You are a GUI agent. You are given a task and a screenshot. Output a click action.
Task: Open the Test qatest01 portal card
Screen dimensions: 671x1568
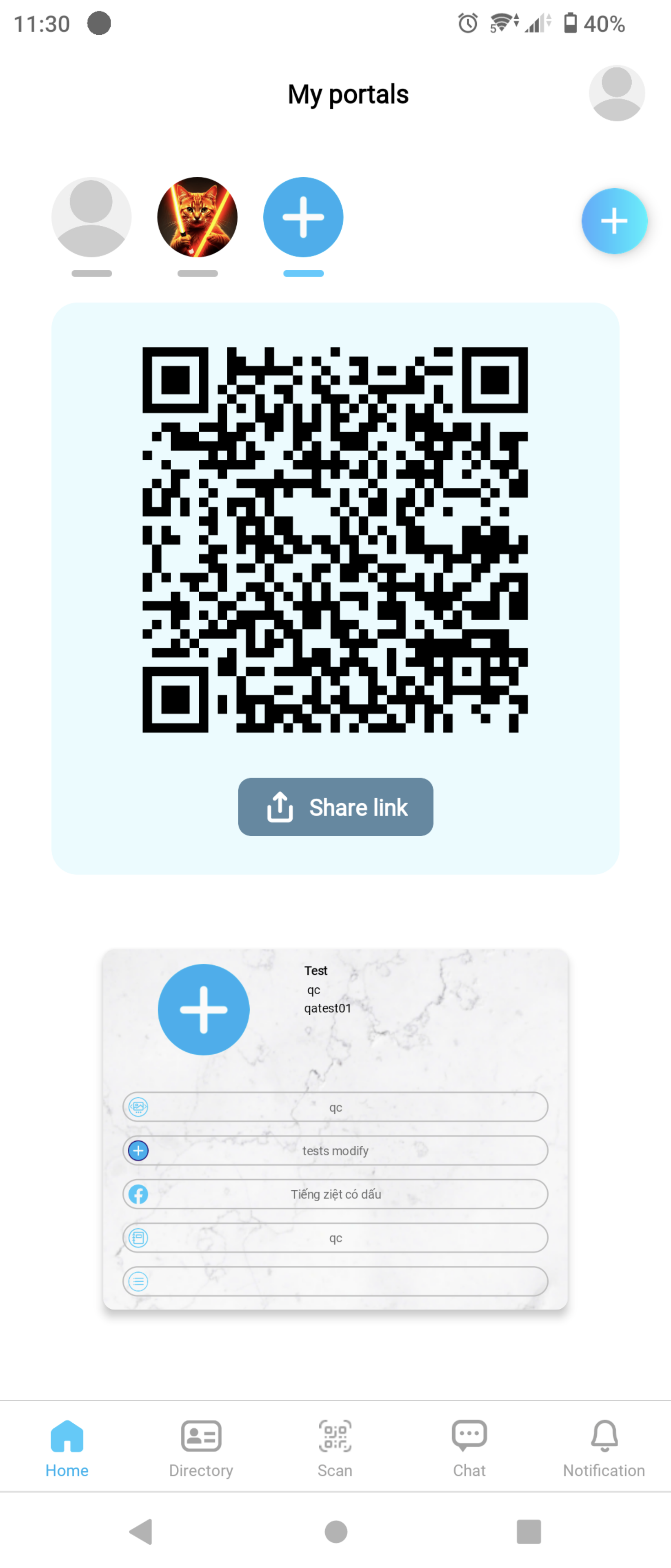pos(335,1022)
